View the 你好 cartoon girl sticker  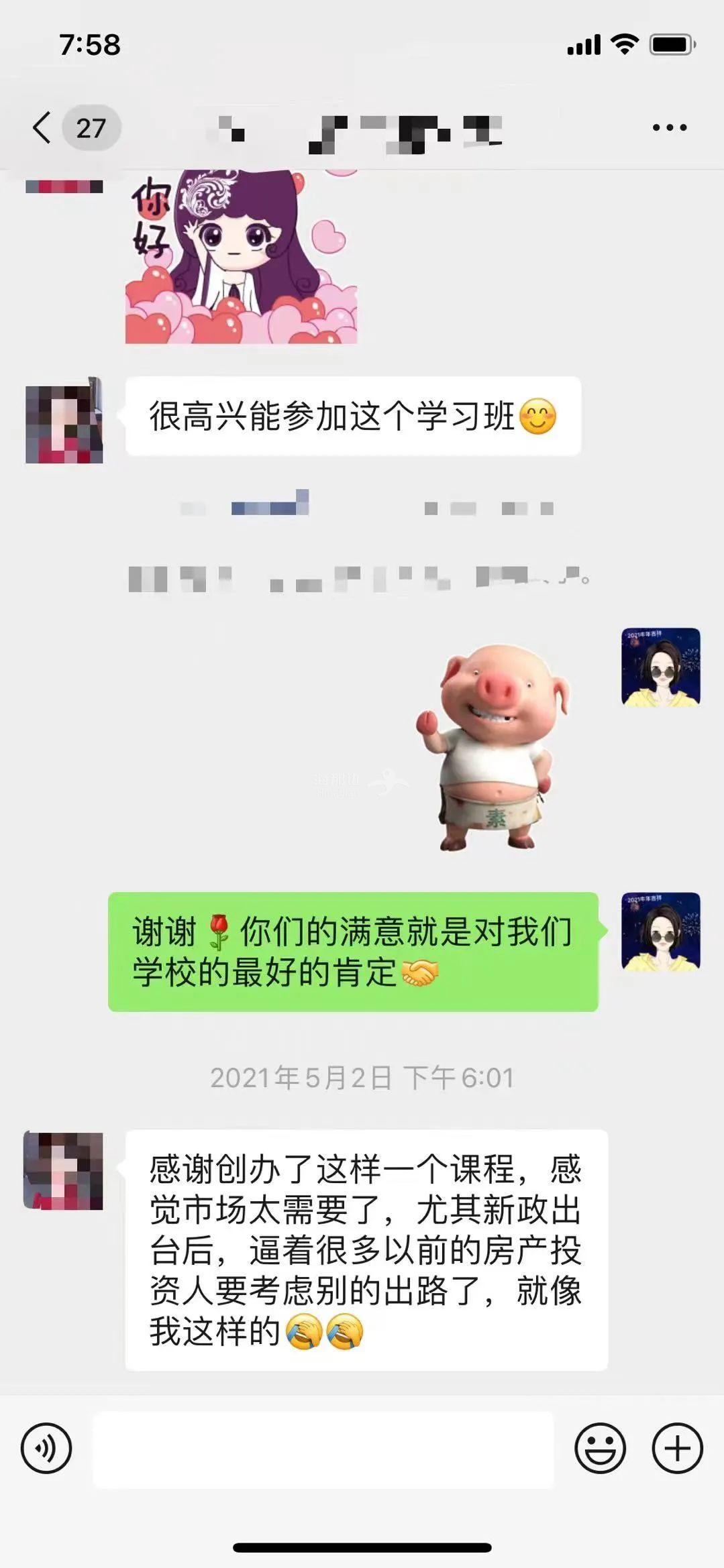(241, 257)
